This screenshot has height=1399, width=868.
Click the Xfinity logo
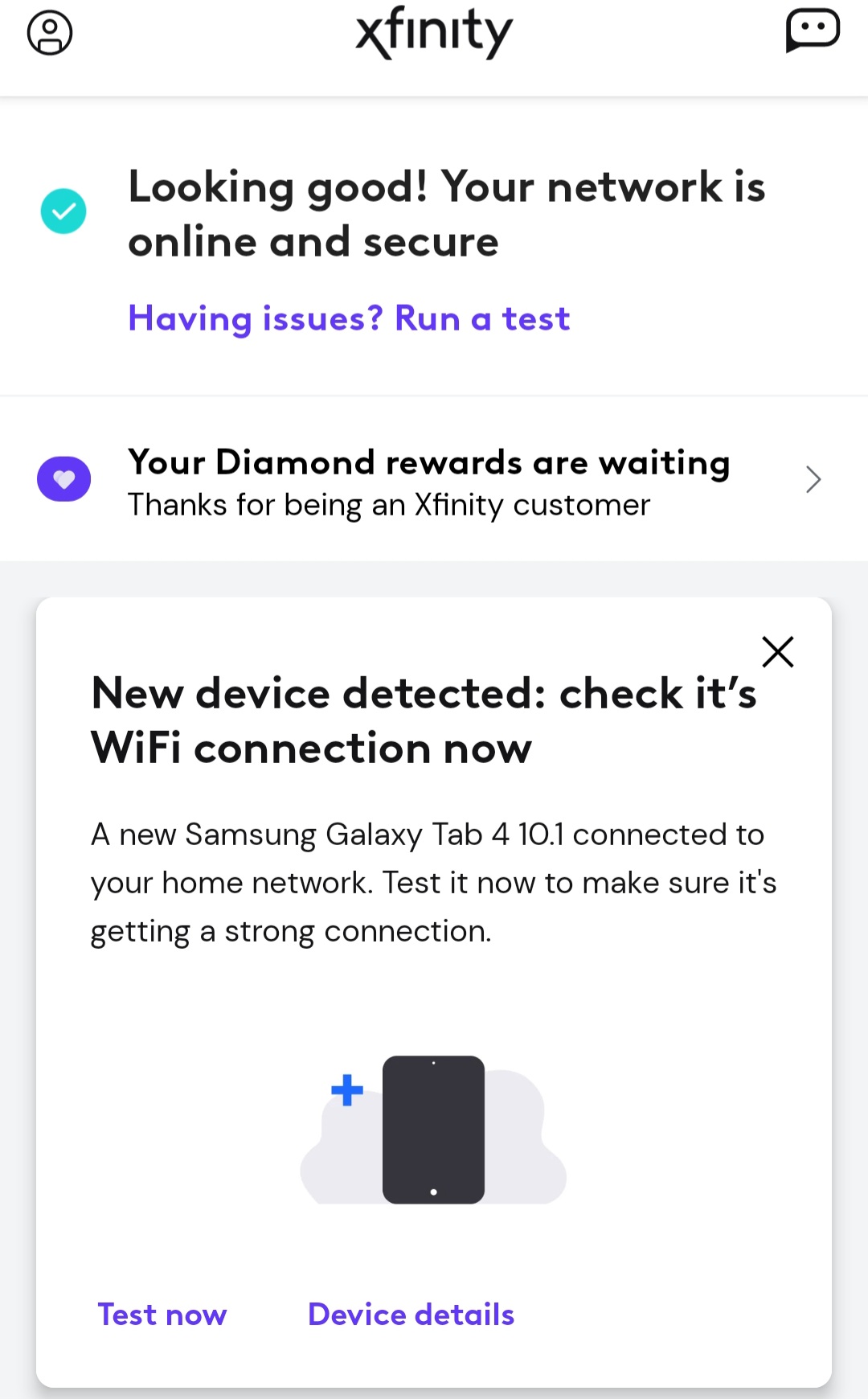pos(433,32)
